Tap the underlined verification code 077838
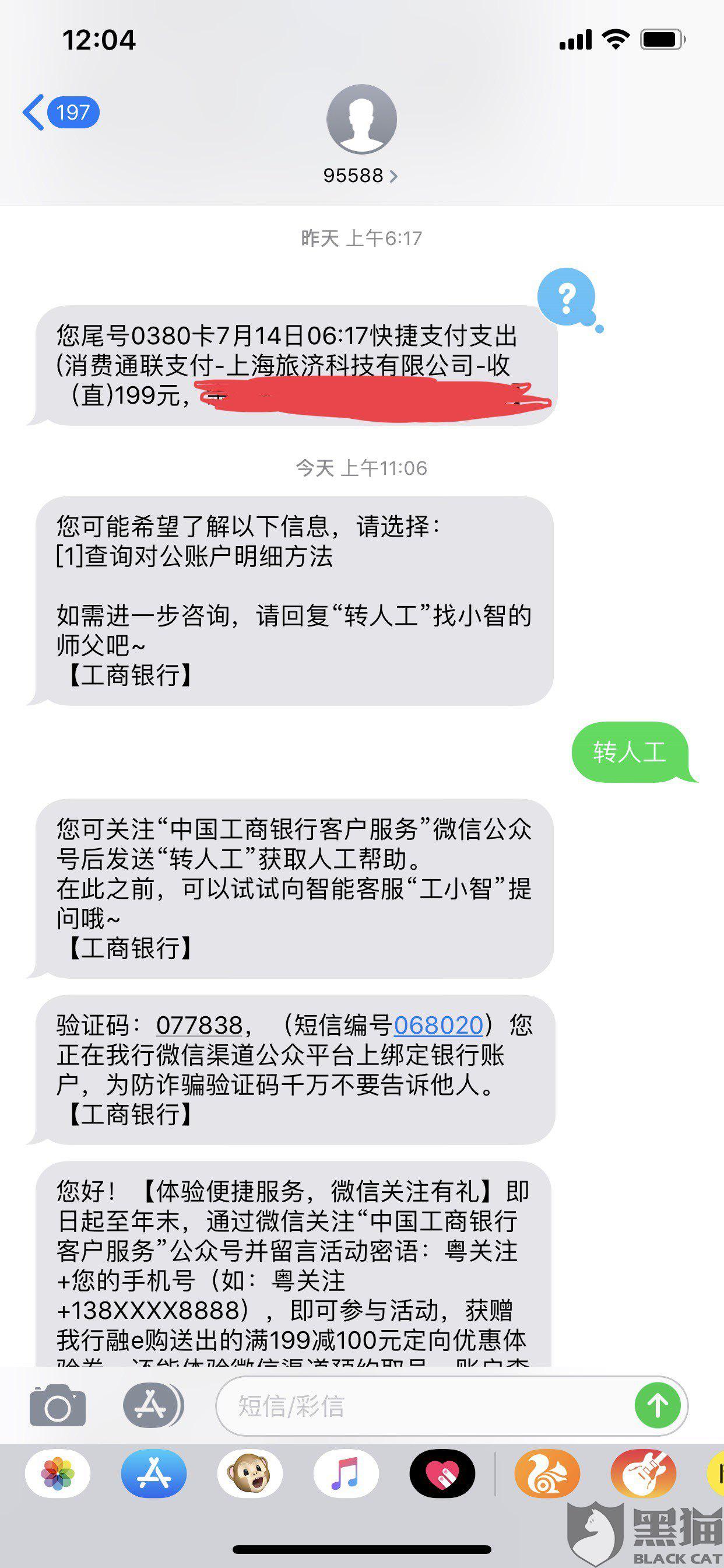Screen dimensions: 724x1568 tap(199, 1025)
